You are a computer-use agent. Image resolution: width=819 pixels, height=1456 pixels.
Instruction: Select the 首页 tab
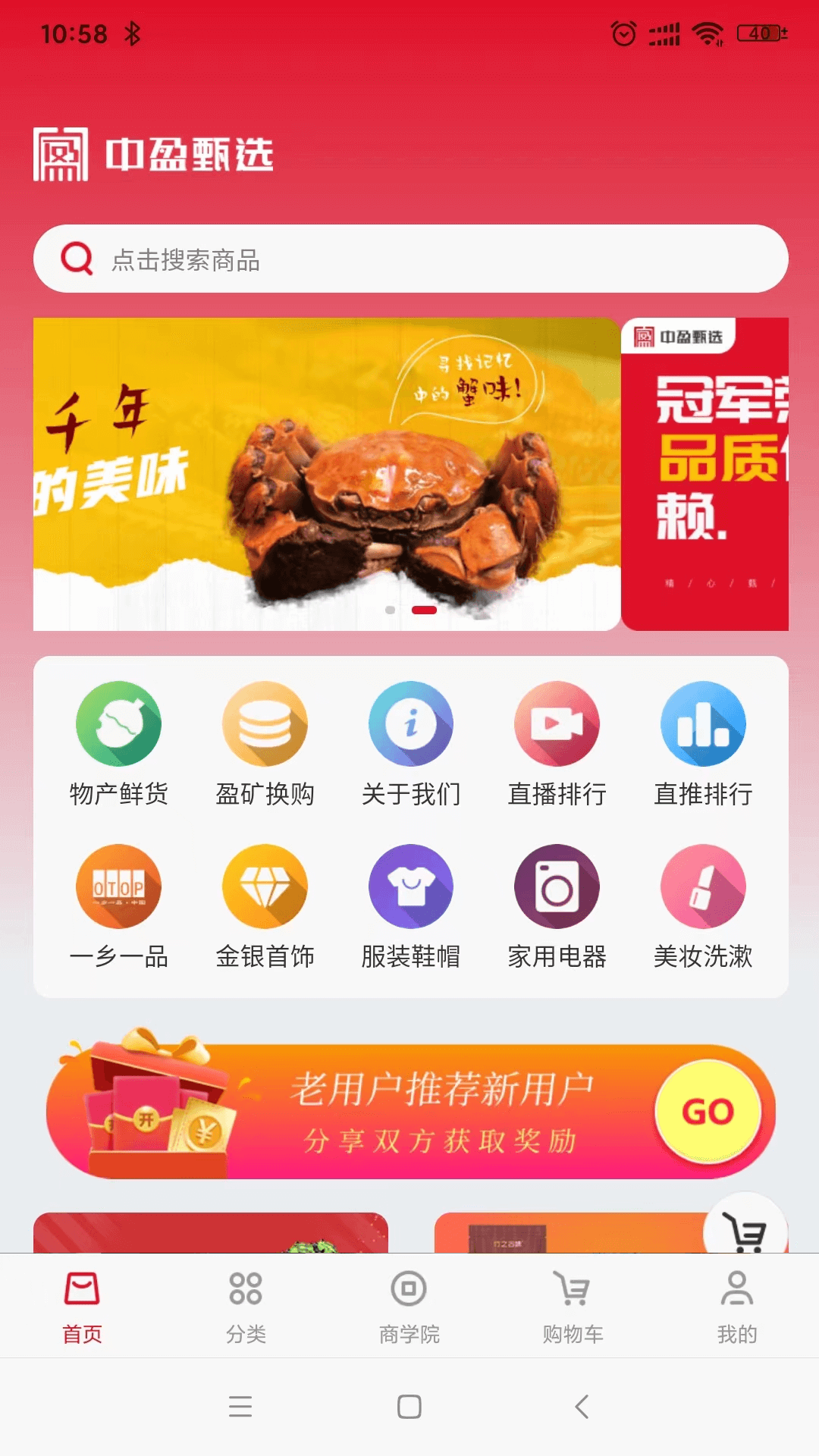(x=82, y=1306)
